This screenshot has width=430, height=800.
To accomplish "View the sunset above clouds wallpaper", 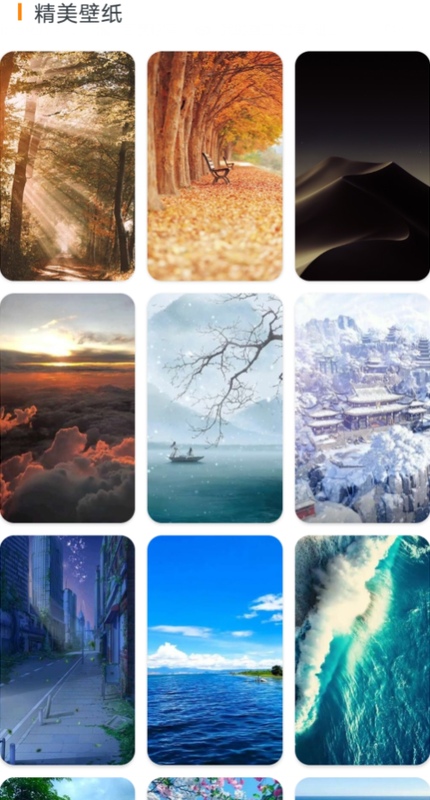I will coord(67,408).
